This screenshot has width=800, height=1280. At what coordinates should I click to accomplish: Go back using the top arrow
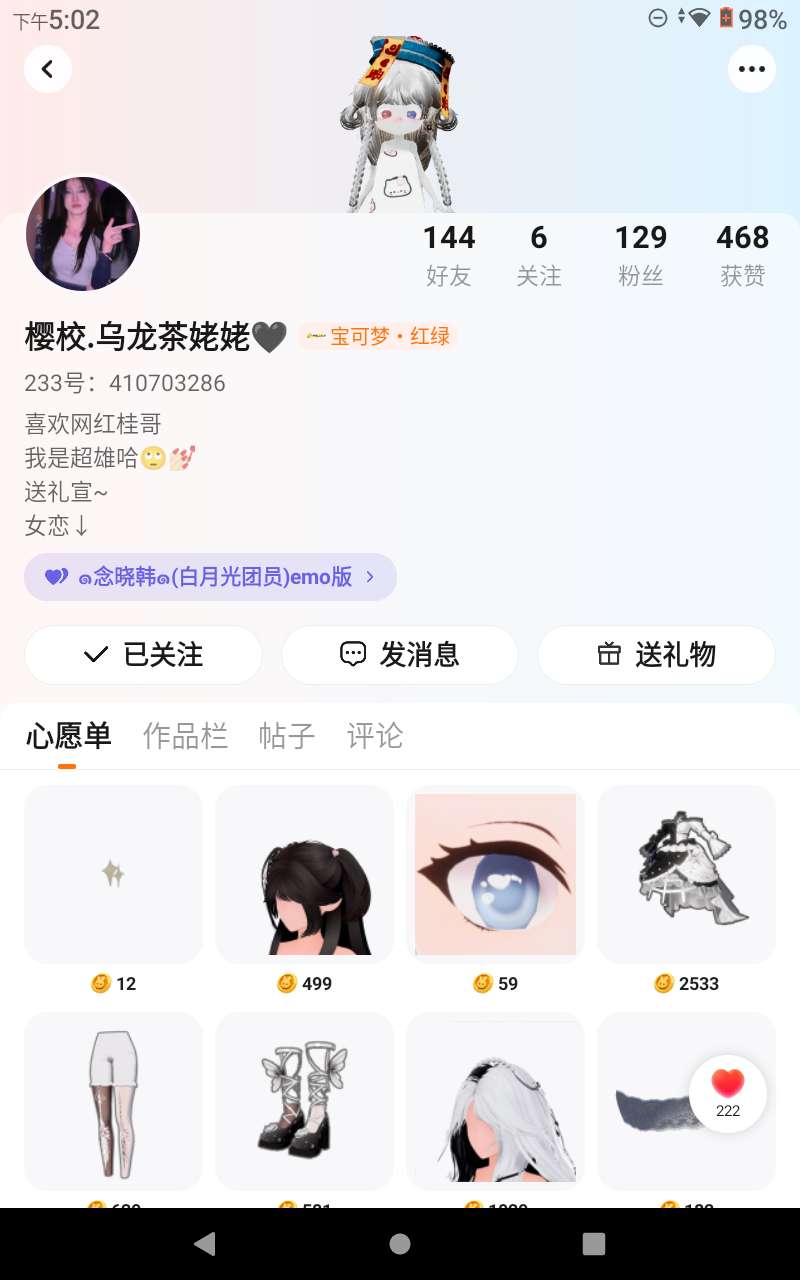47,69
